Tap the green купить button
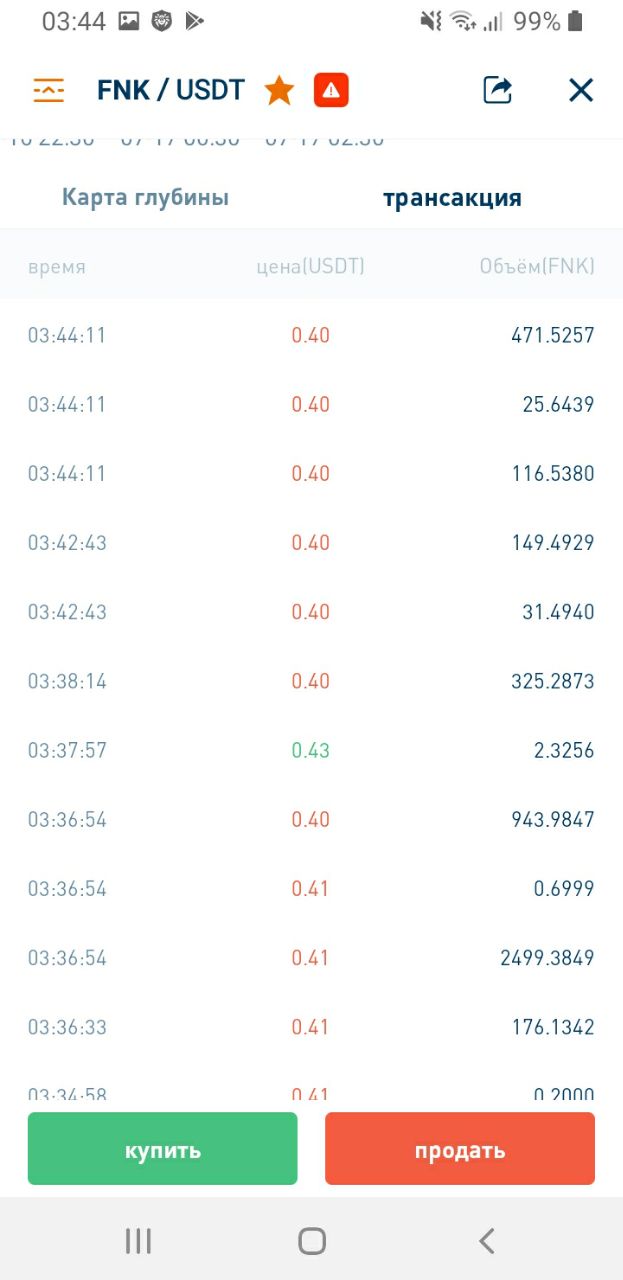The image size is (623, 1280). point(163,1149)
